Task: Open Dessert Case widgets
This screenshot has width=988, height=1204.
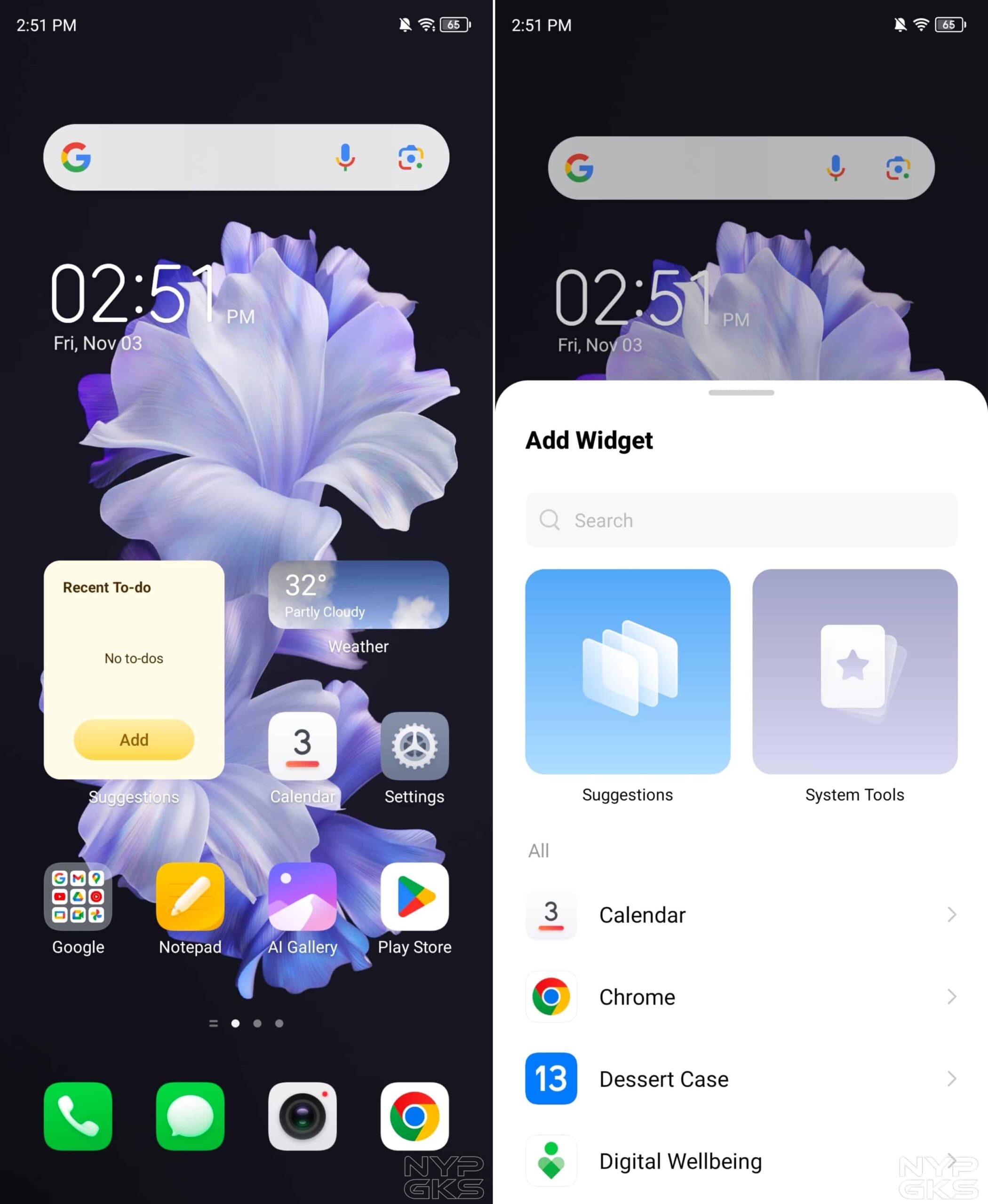Action: pyautogui.click(x=741, y=1078)
